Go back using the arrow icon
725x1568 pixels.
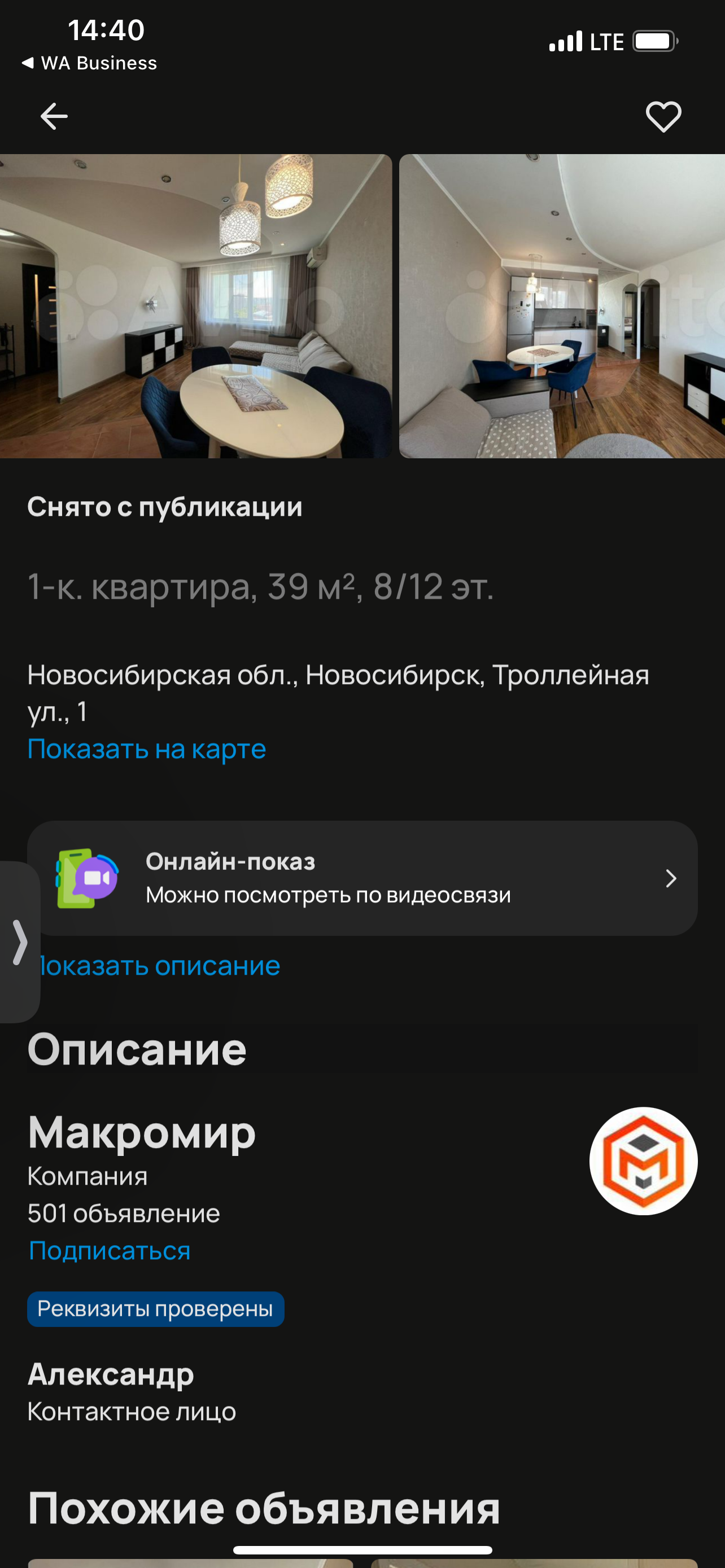[54, 116]
